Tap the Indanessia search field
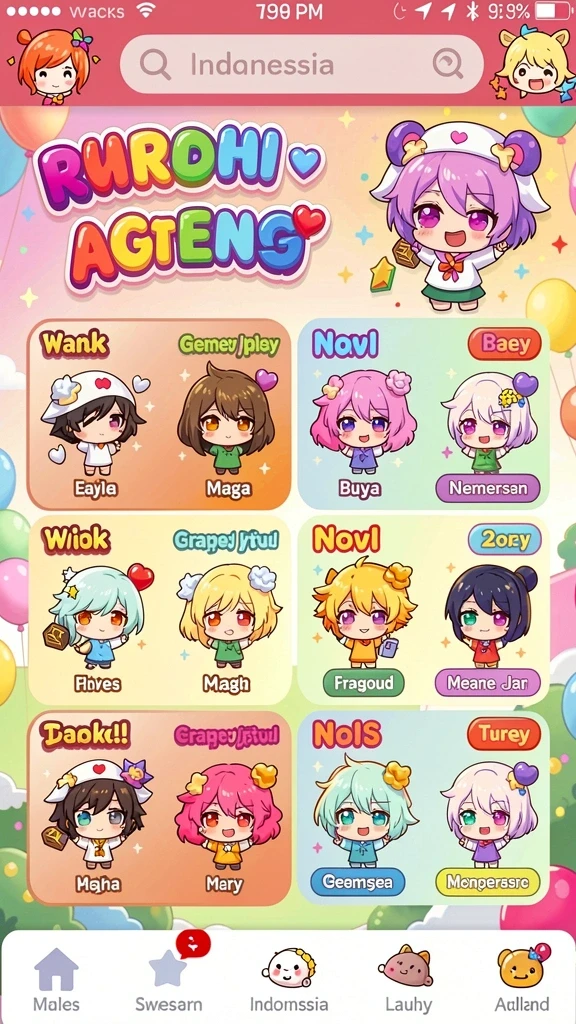The width and height of the screenshot is (576, 1024). [302, 65]
